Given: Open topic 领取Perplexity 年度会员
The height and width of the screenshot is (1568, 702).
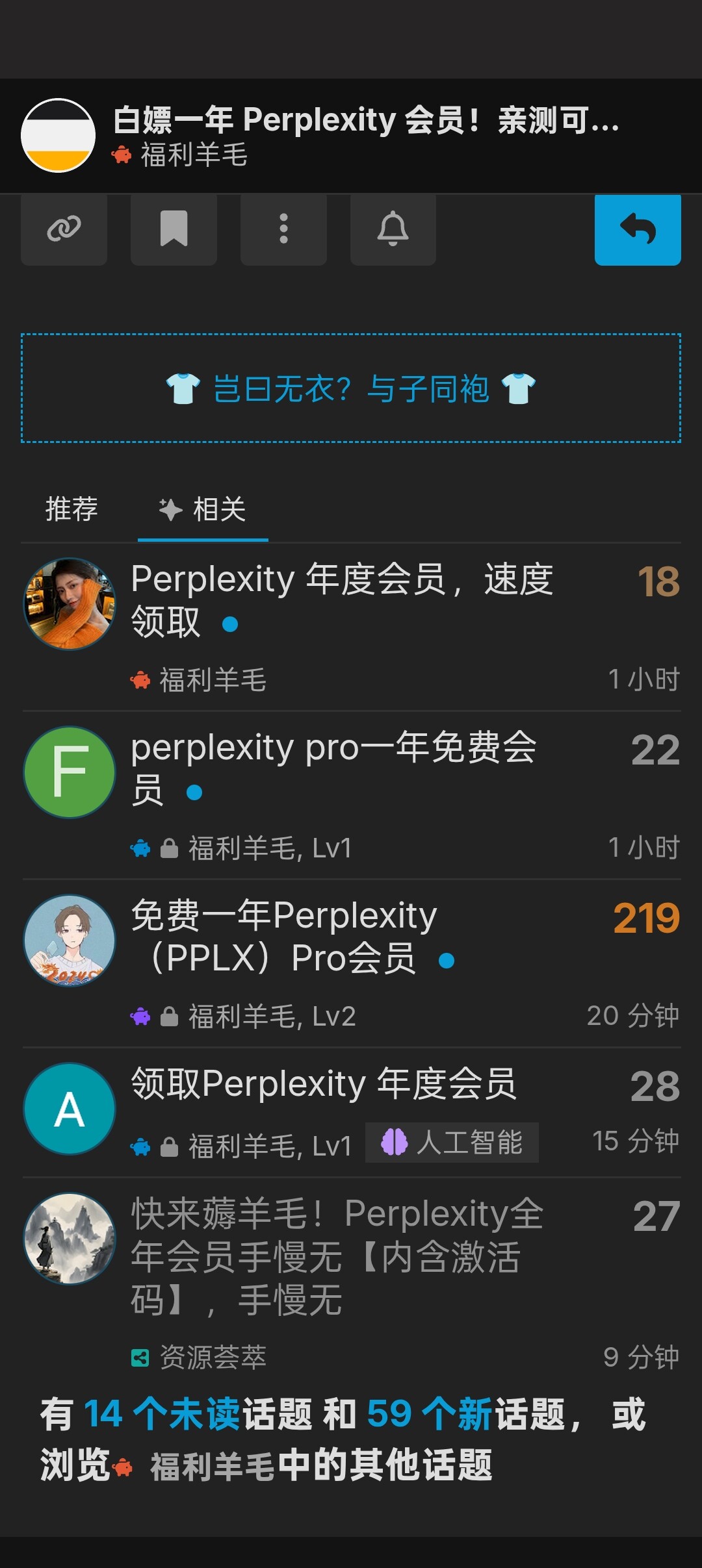Looking at the screenshot, I should click(x=324, y=1084).
